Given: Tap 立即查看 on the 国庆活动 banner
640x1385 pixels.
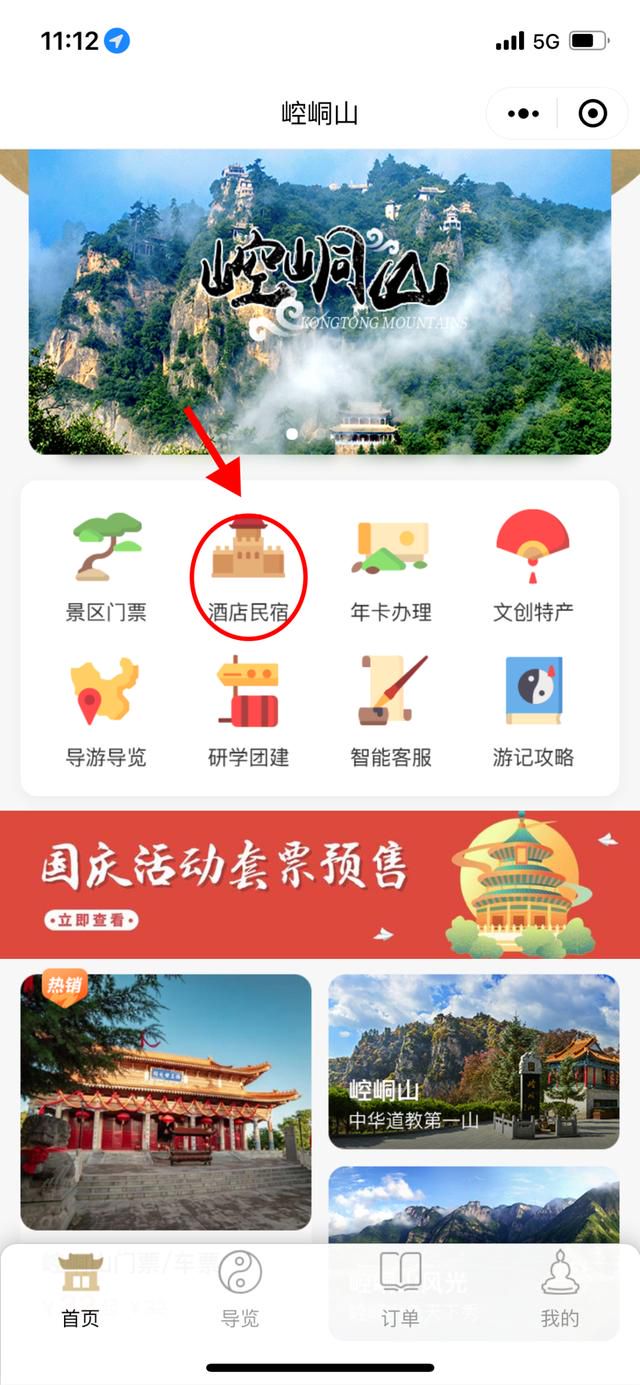Looking at the screenshot, I should [91, 920].
